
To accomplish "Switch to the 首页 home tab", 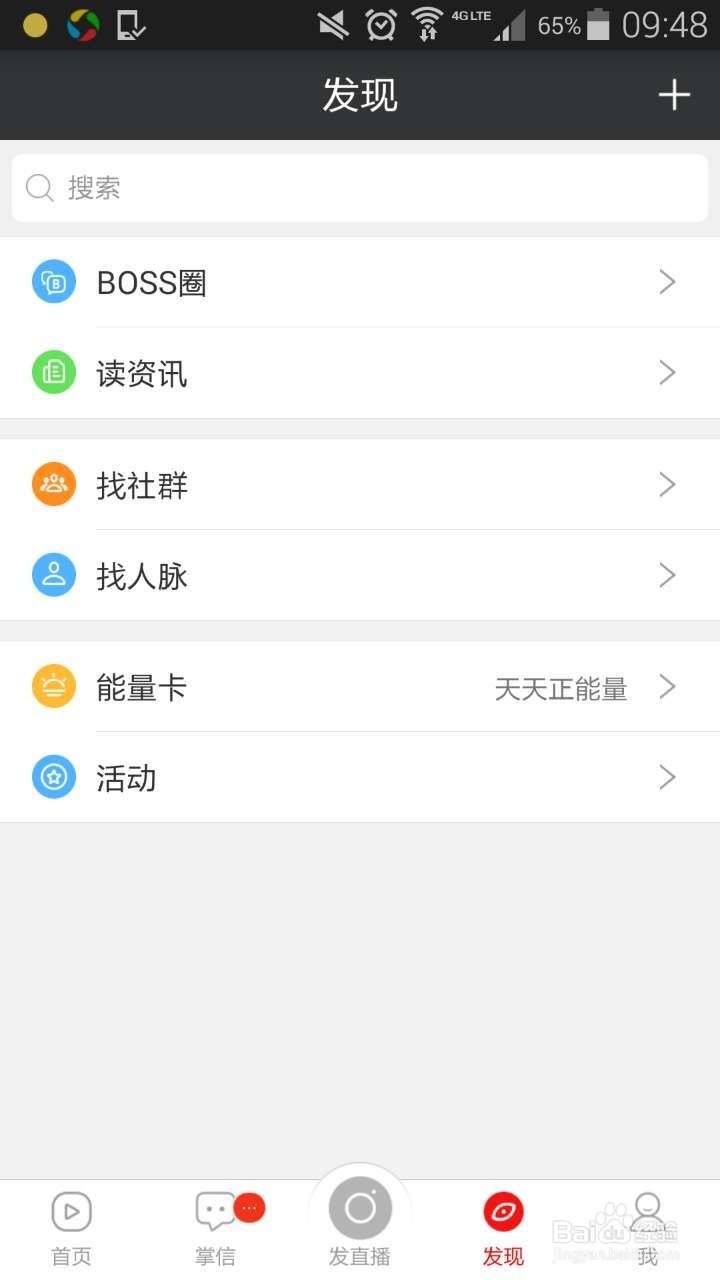I will pos(72,1230).
